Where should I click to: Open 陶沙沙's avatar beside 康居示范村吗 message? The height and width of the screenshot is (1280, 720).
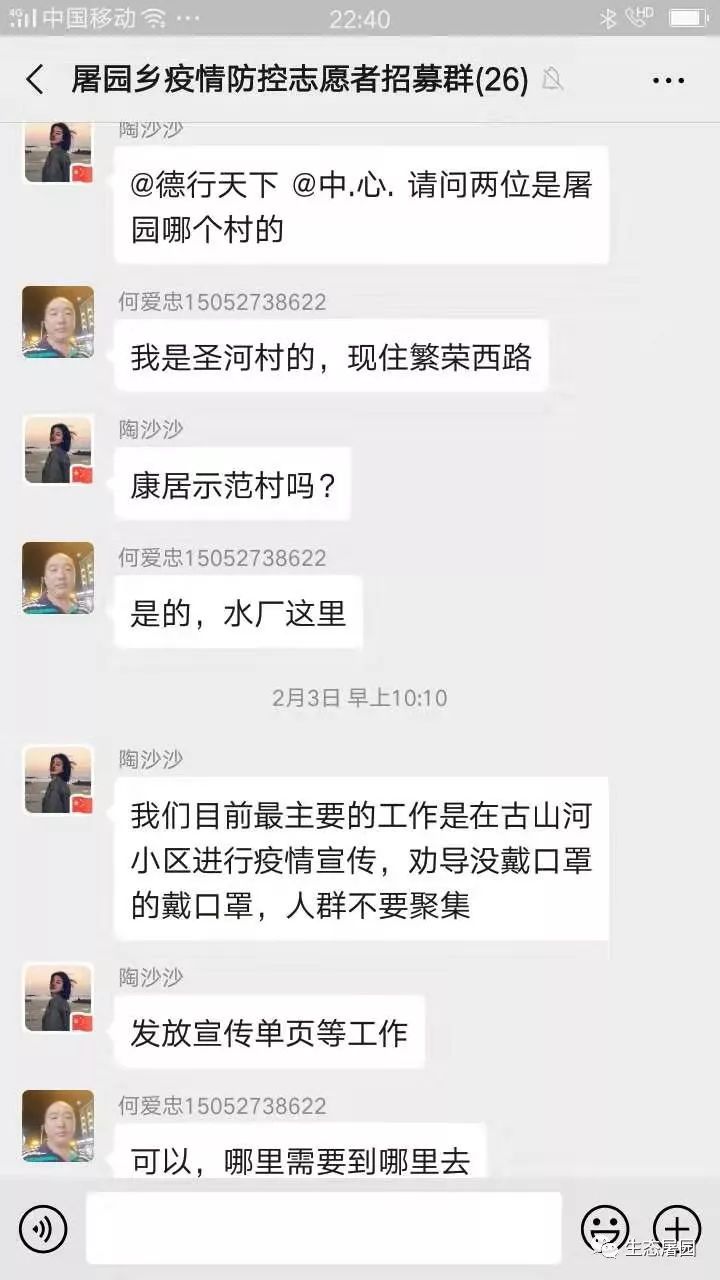pyautogui.click(x=58, y=450)
